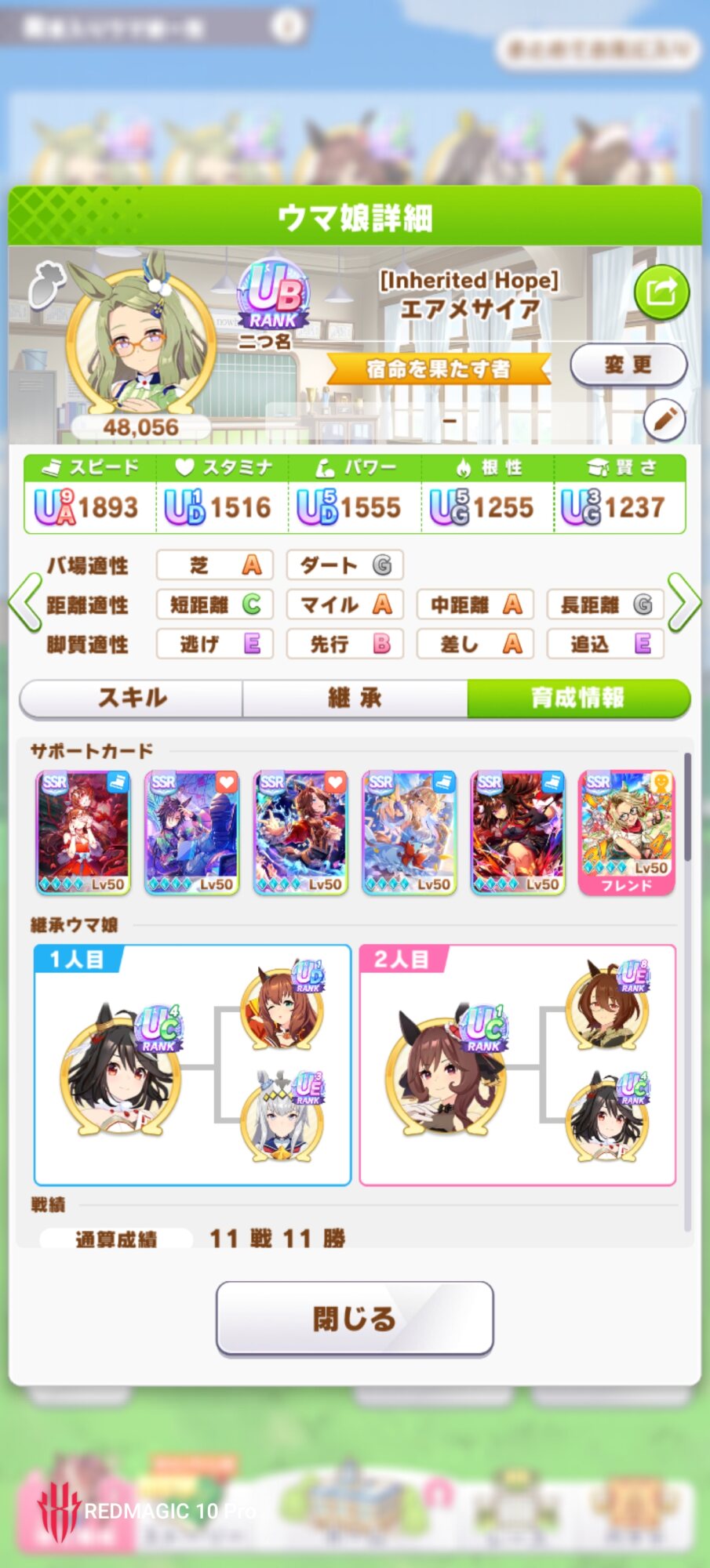
Task: Tap the pencil edit icon
Action: coord(664,420)
